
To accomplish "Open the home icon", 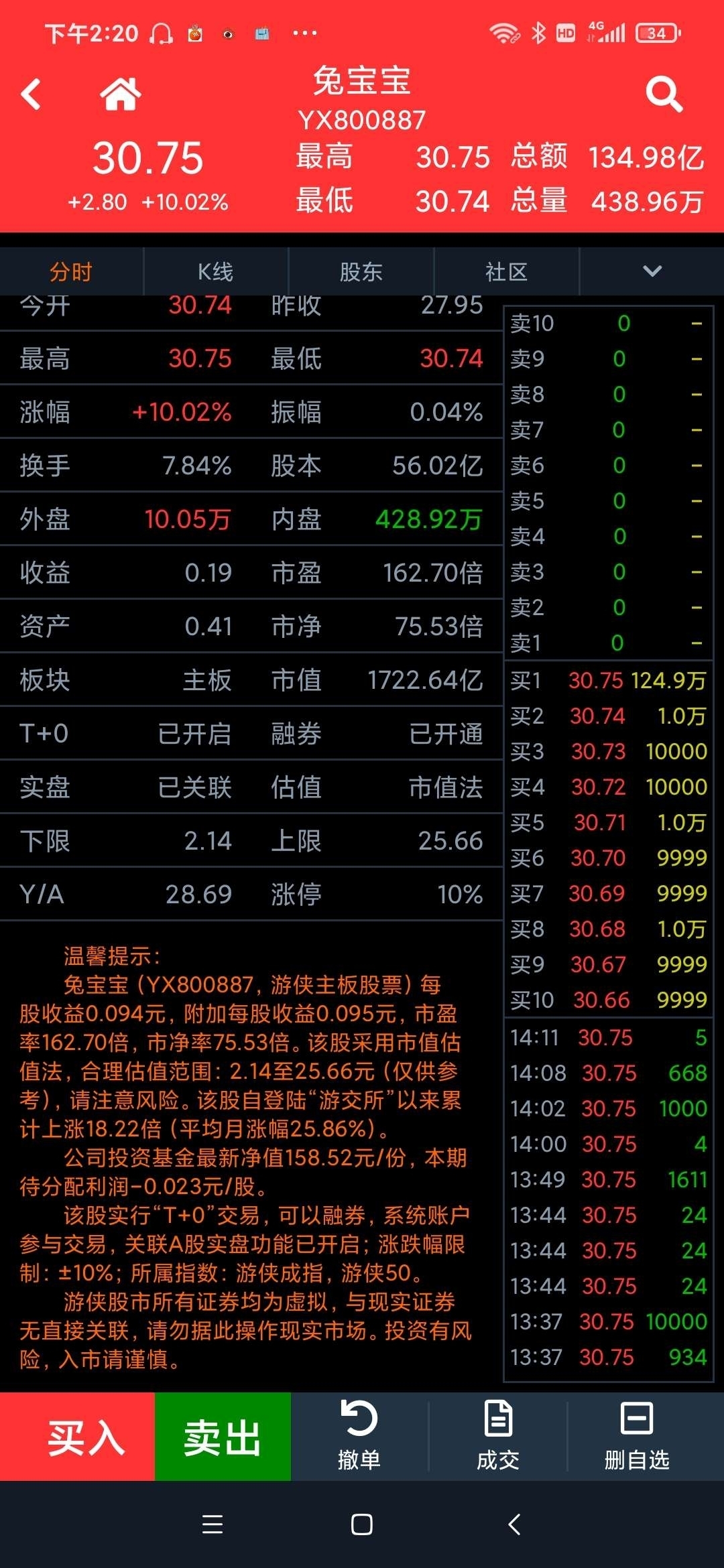I will click(x=121, y=94).
